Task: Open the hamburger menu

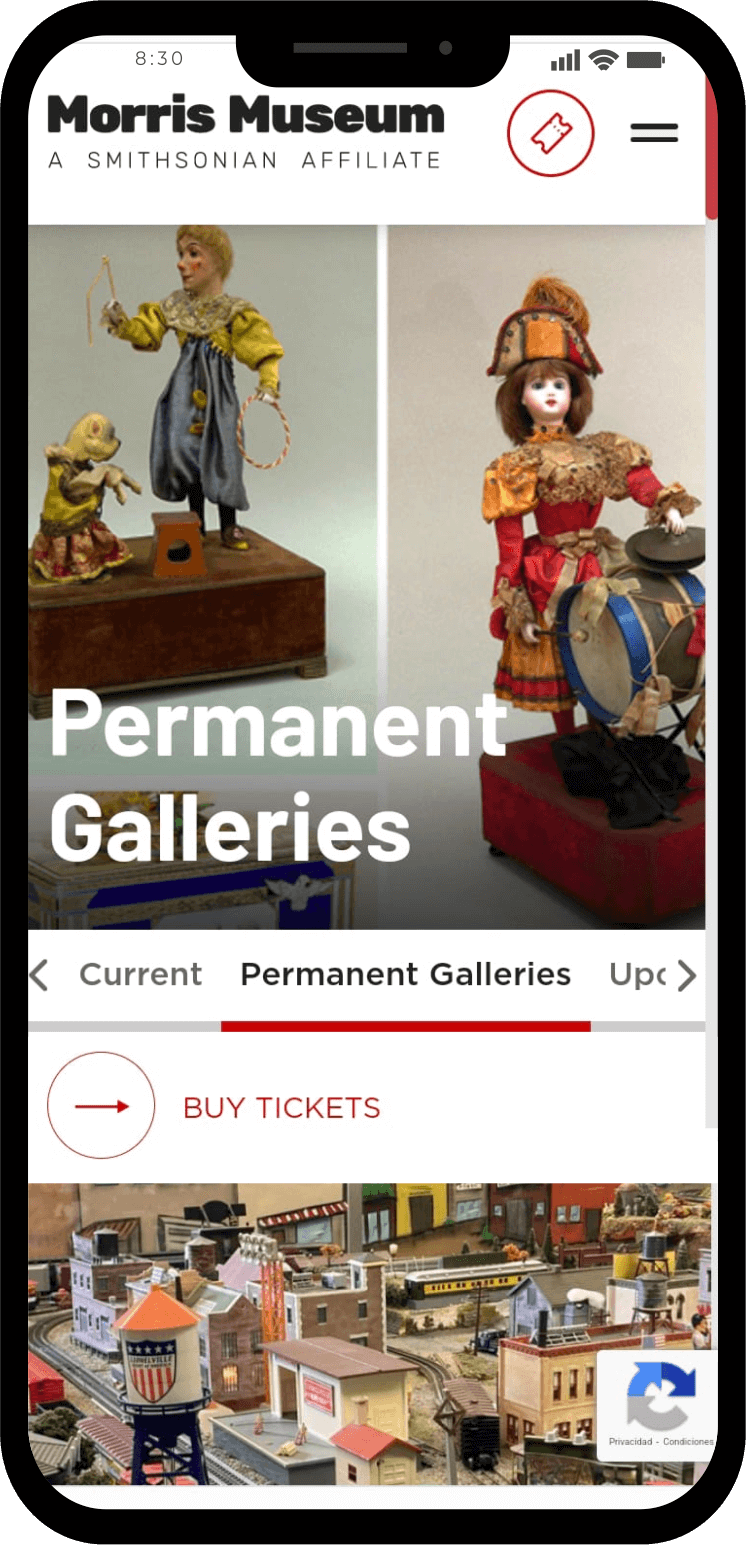Action: pyautogui.click(x=654, y=133)
